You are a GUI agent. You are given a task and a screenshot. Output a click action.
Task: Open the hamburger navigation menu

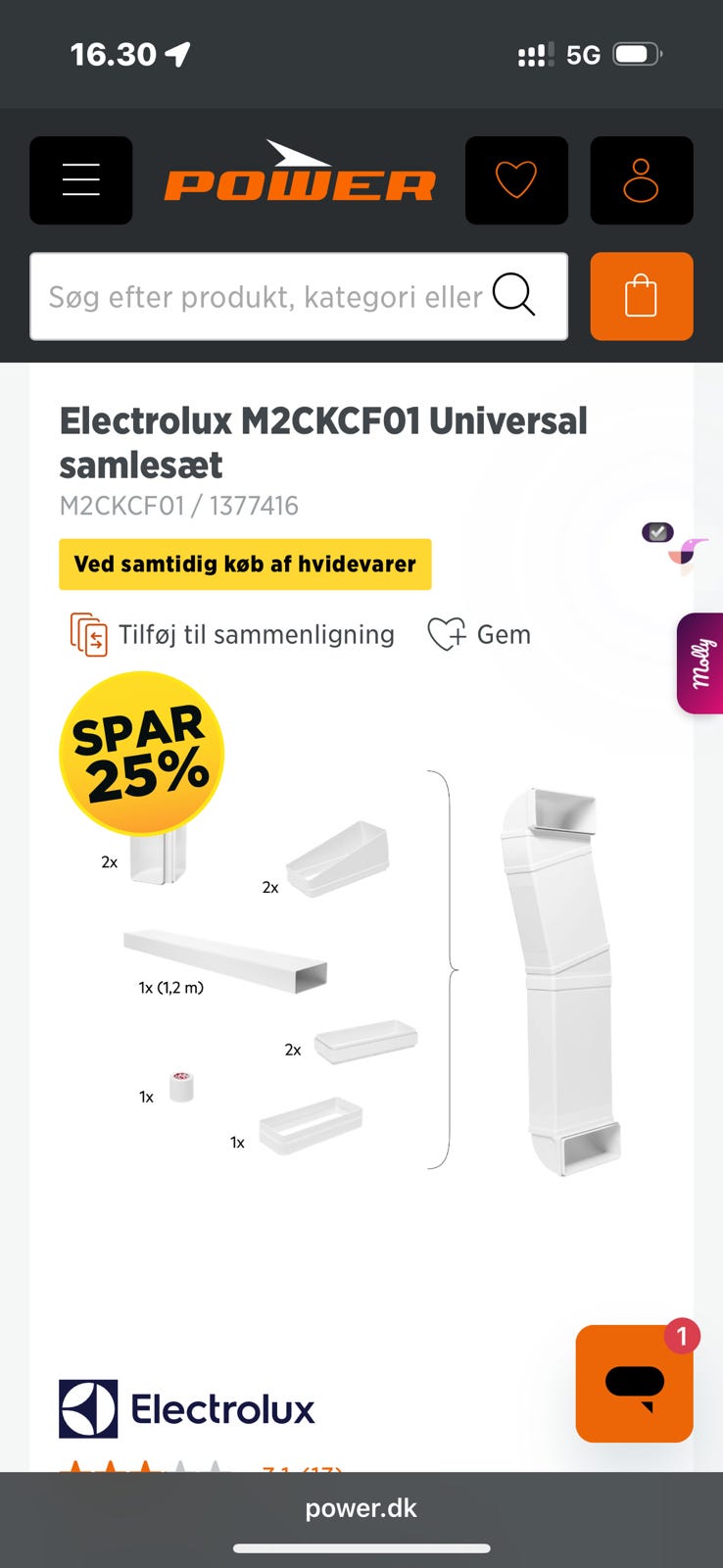click(80, 180)
